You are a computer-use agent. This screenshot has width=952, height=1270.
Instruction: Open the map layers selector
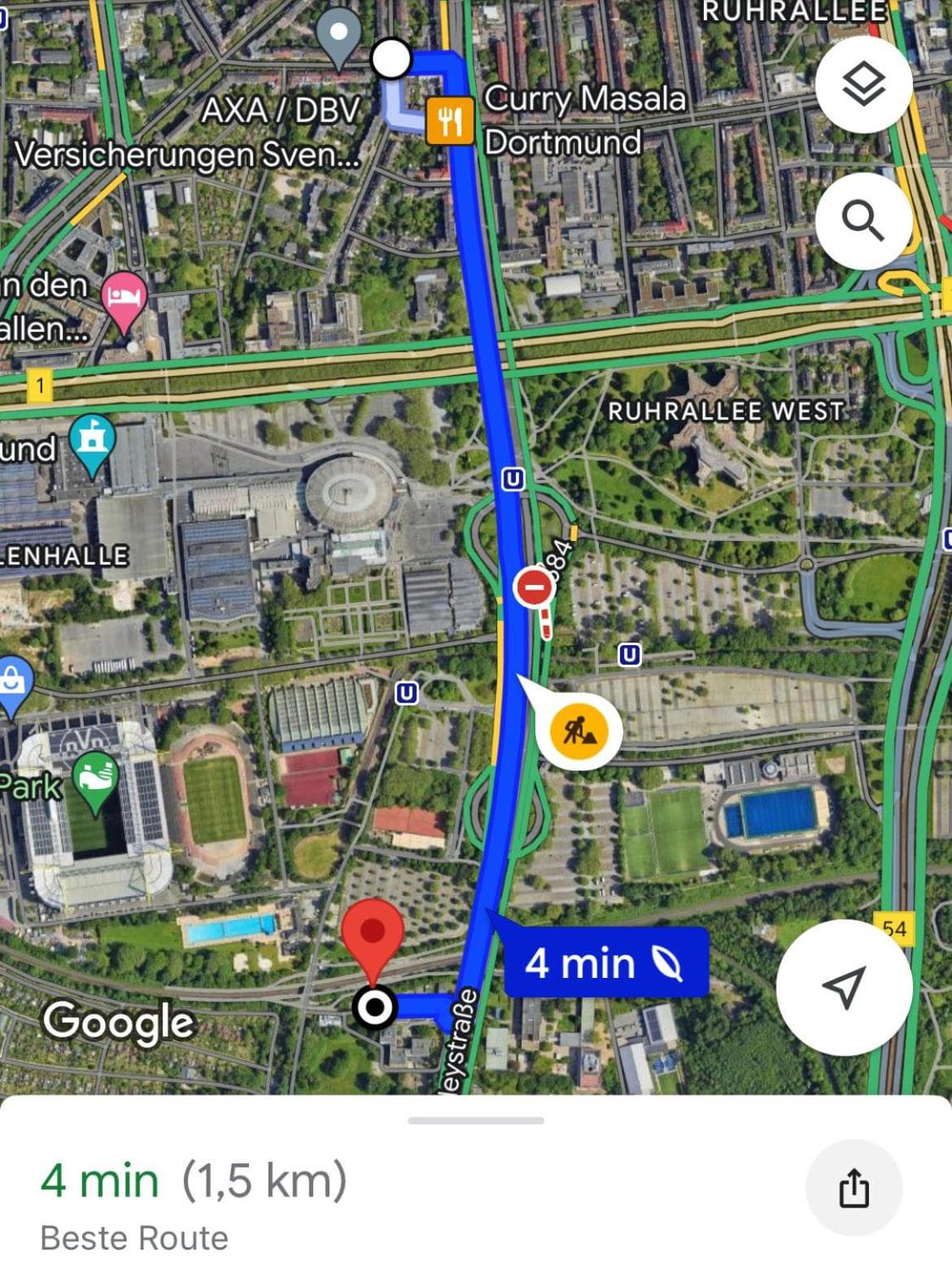point(862,84)
